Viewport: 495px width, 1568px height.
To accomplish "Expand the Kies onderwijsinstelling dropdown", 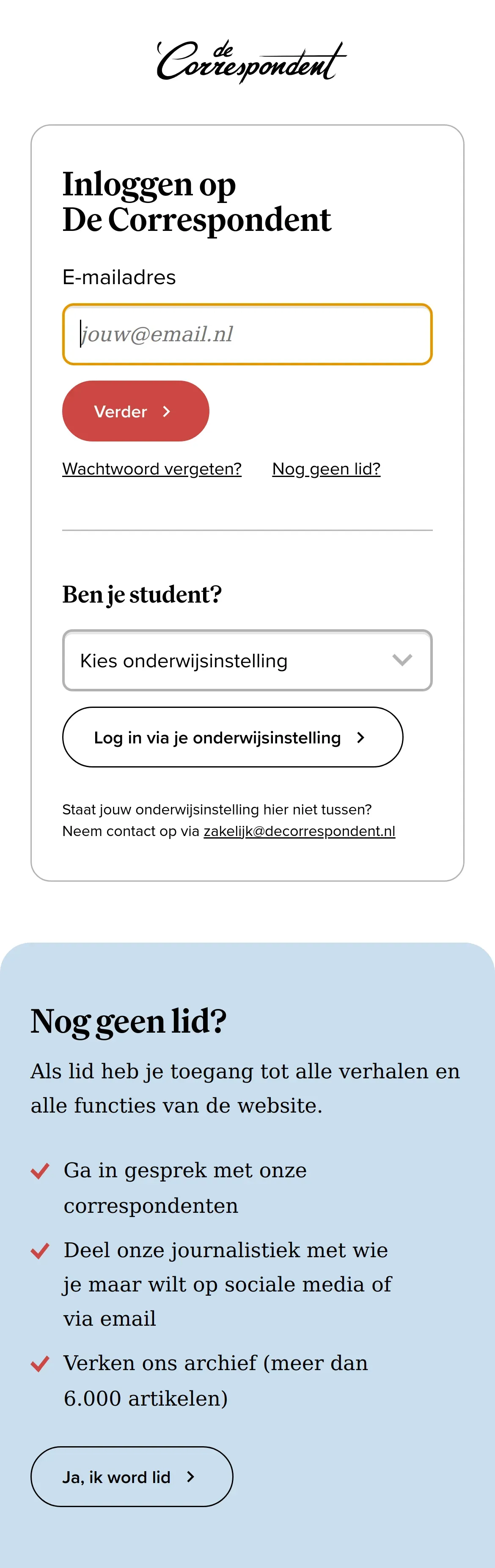I will [x=247, y=661].
